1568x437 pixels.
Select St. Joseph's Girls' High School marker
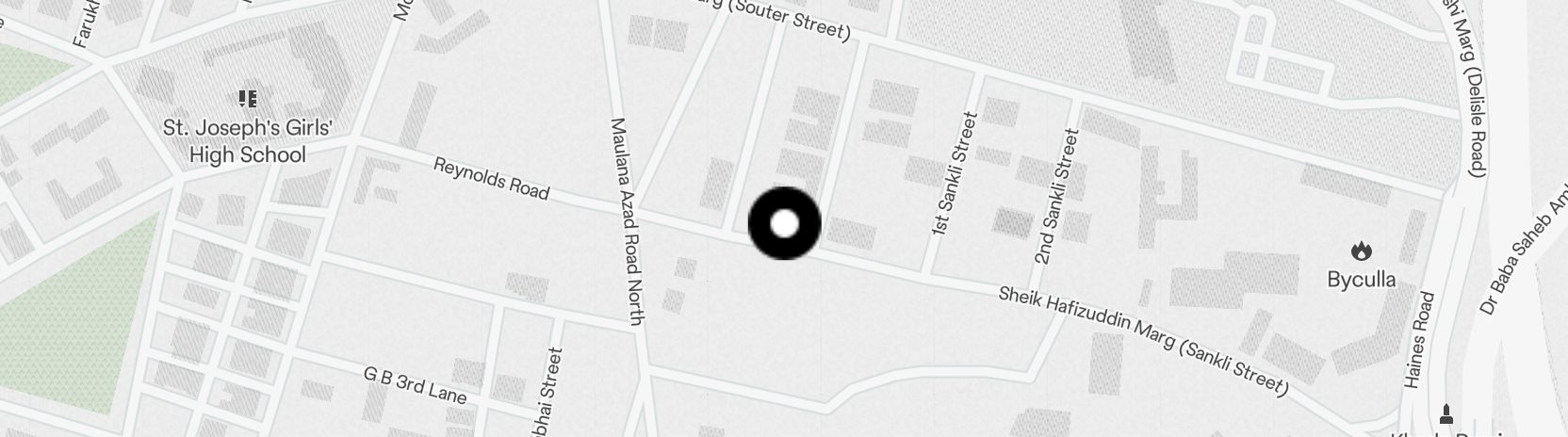pos(248,99)
